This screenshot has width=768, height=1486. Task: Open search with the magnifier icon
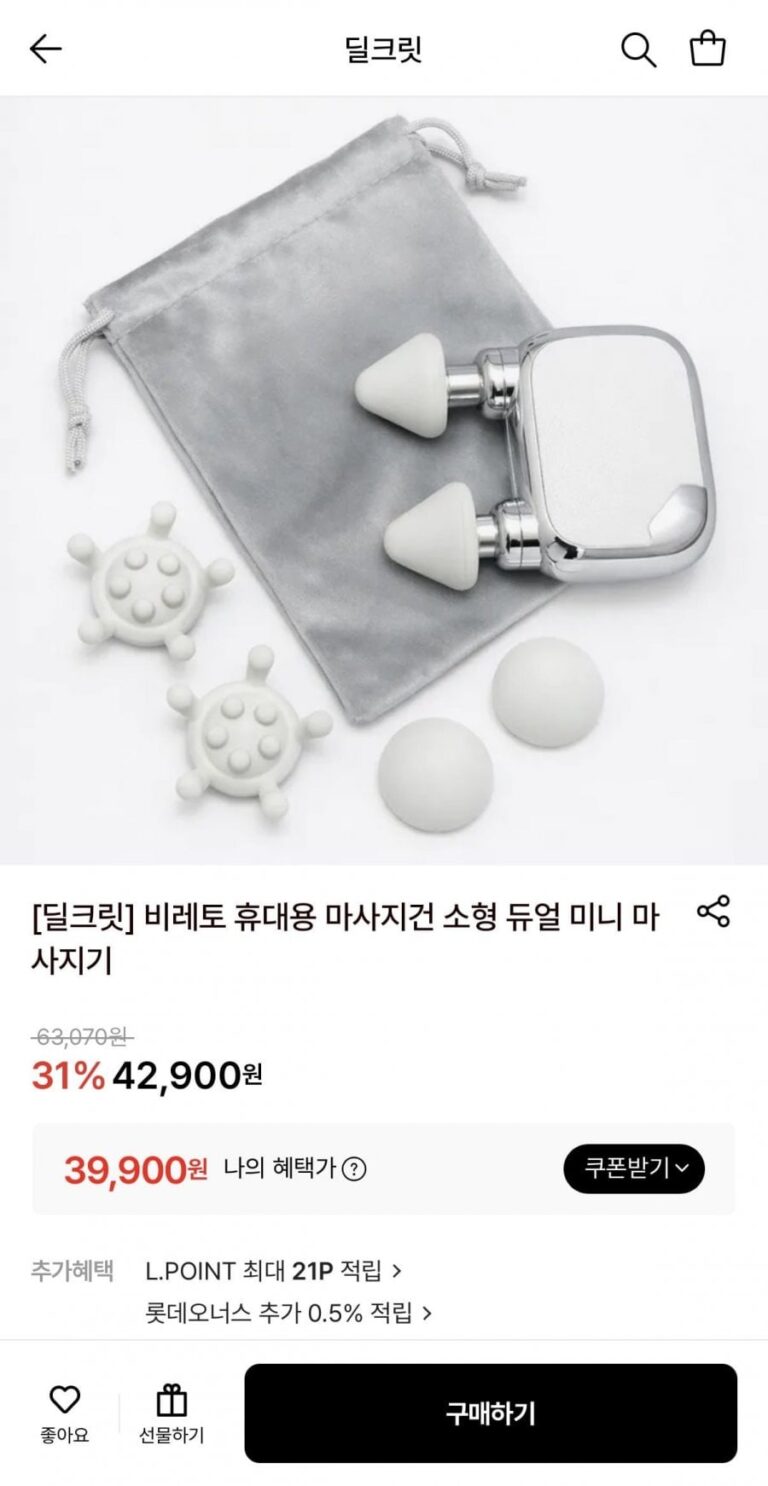638,49
